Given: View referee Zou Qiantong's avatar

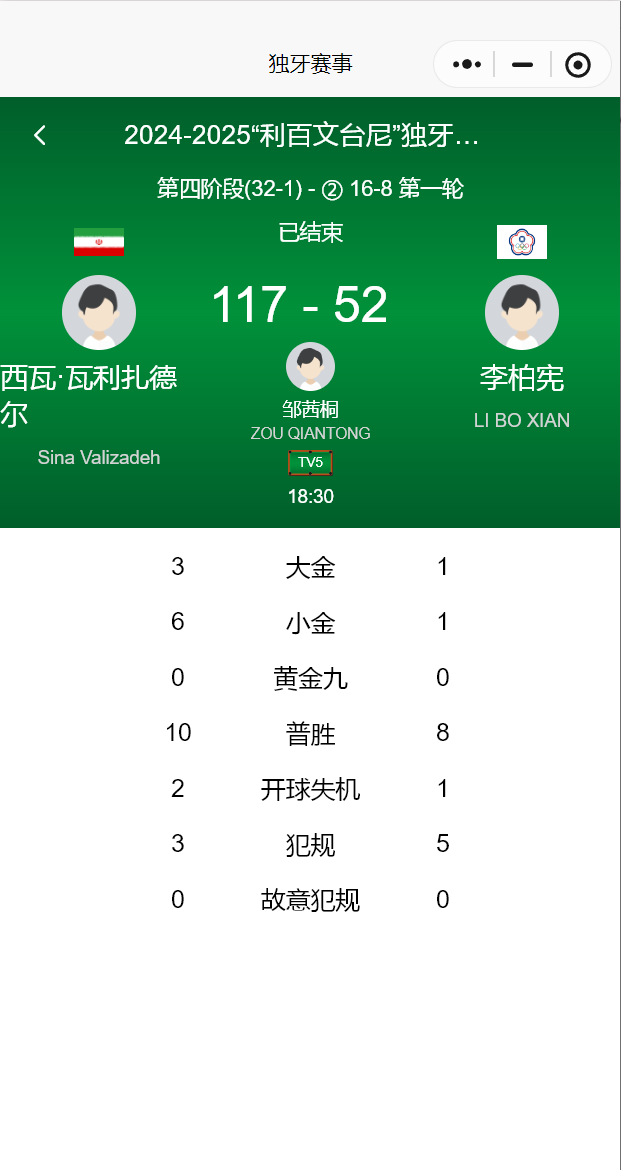Looking at the screenshot, I should (x=310, y=367).
